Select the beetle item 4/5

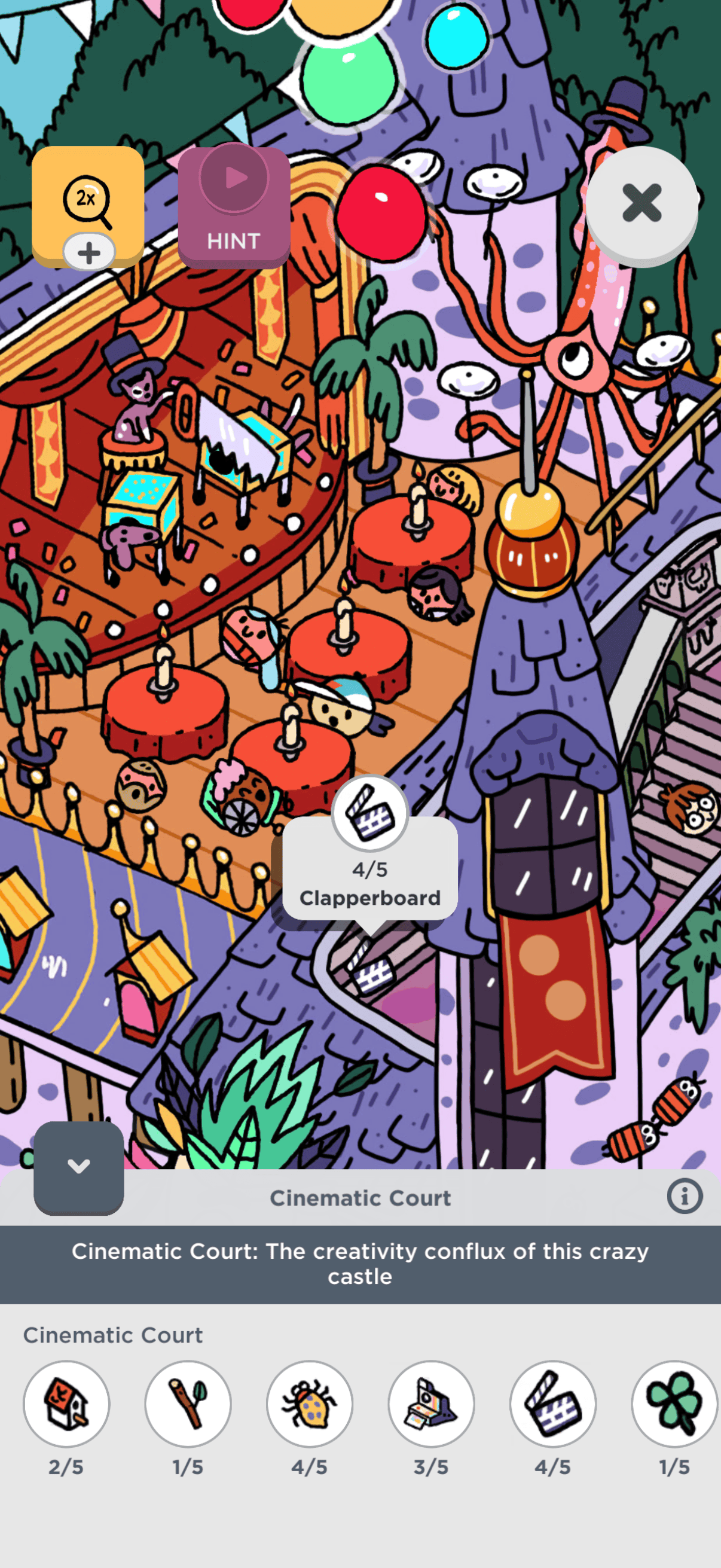tap(310, 1404)
